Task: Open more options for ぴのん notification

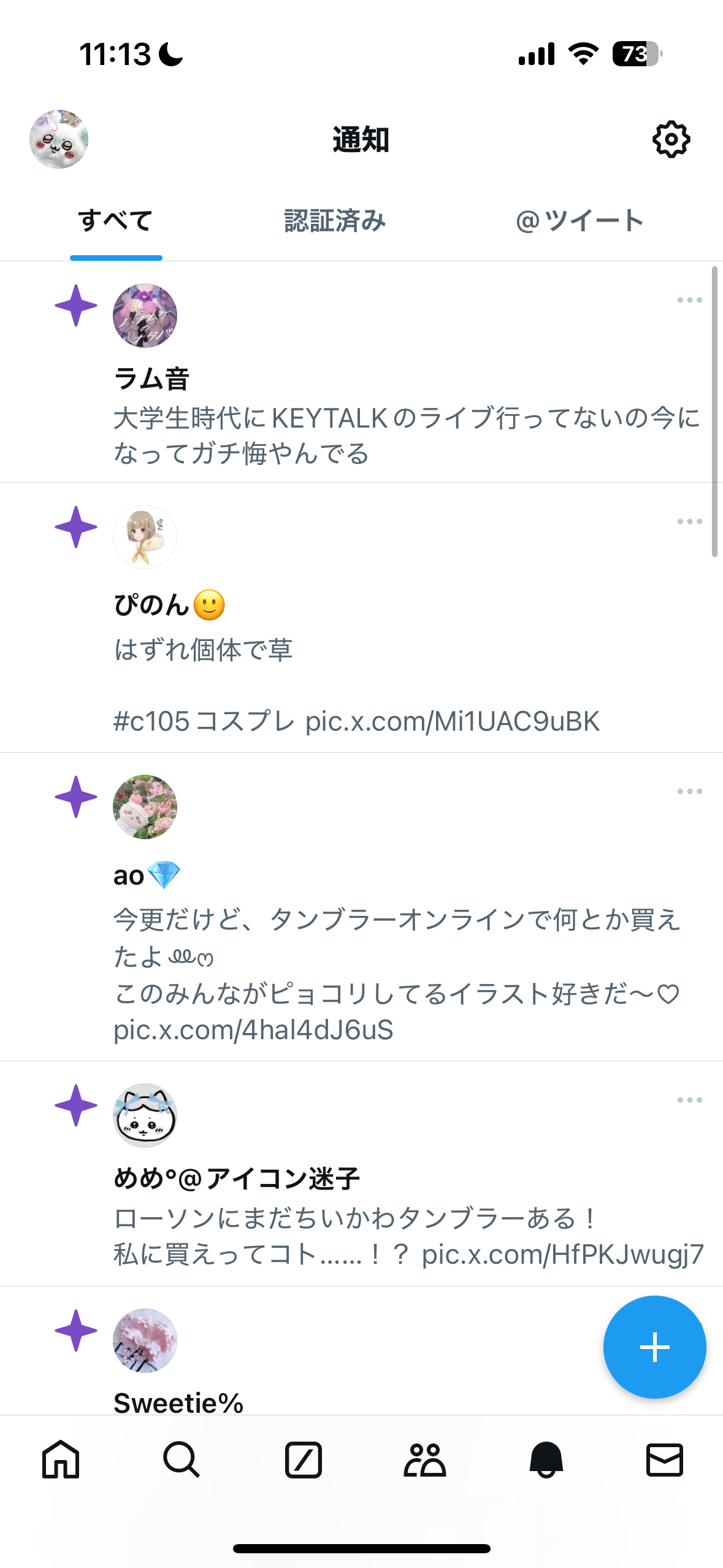Action: tap(689, 521)
